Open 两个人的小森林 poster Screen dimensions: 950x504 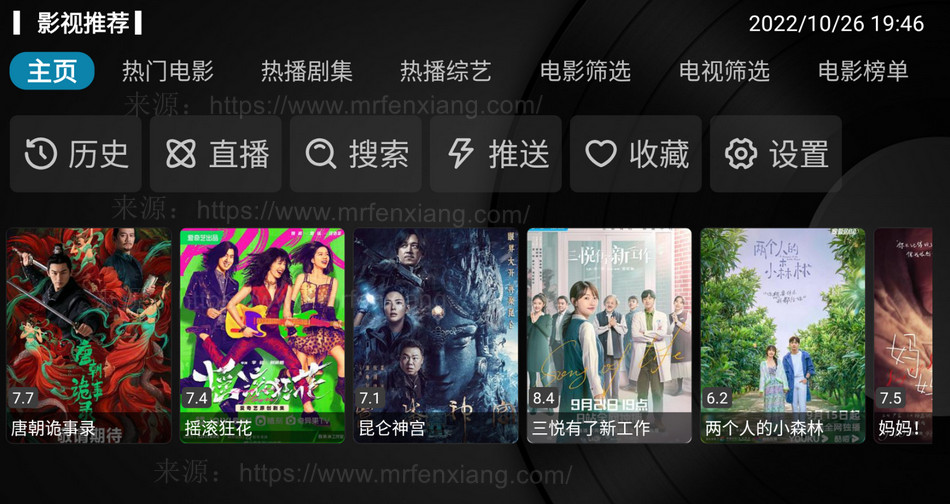pyautogui.click(x=782, y=335)
